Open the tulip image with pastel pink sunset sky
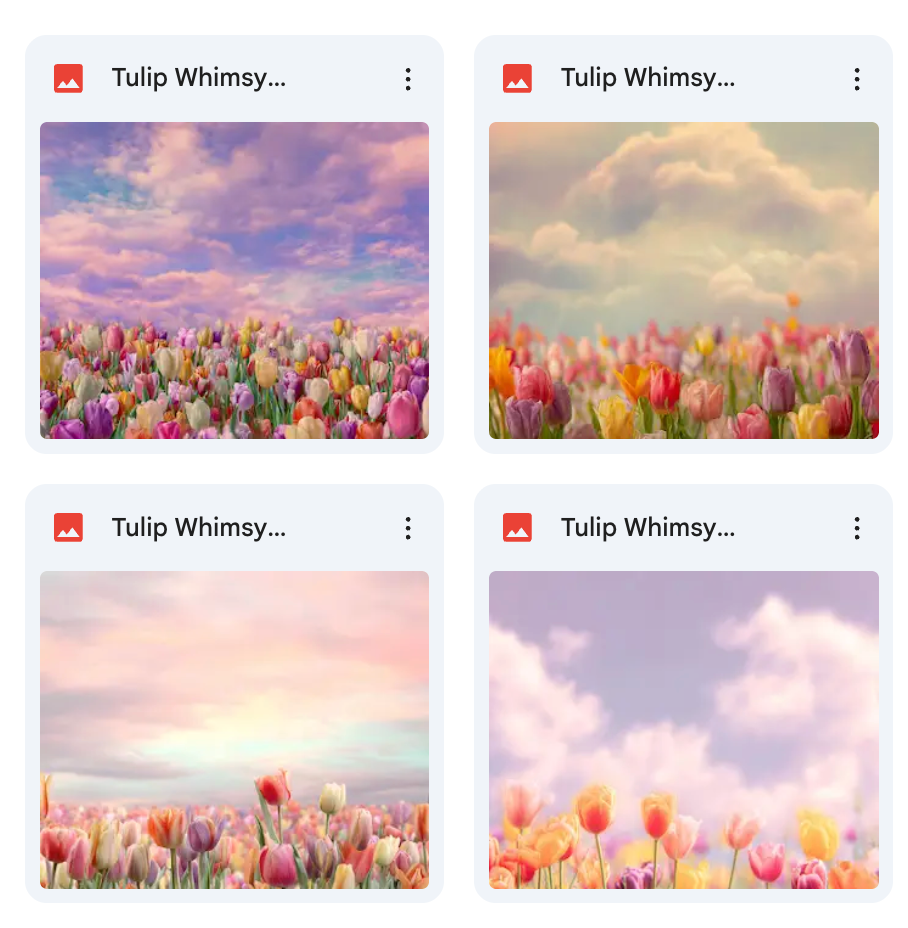This screenshot has width=908, height=928. point(234,729)
